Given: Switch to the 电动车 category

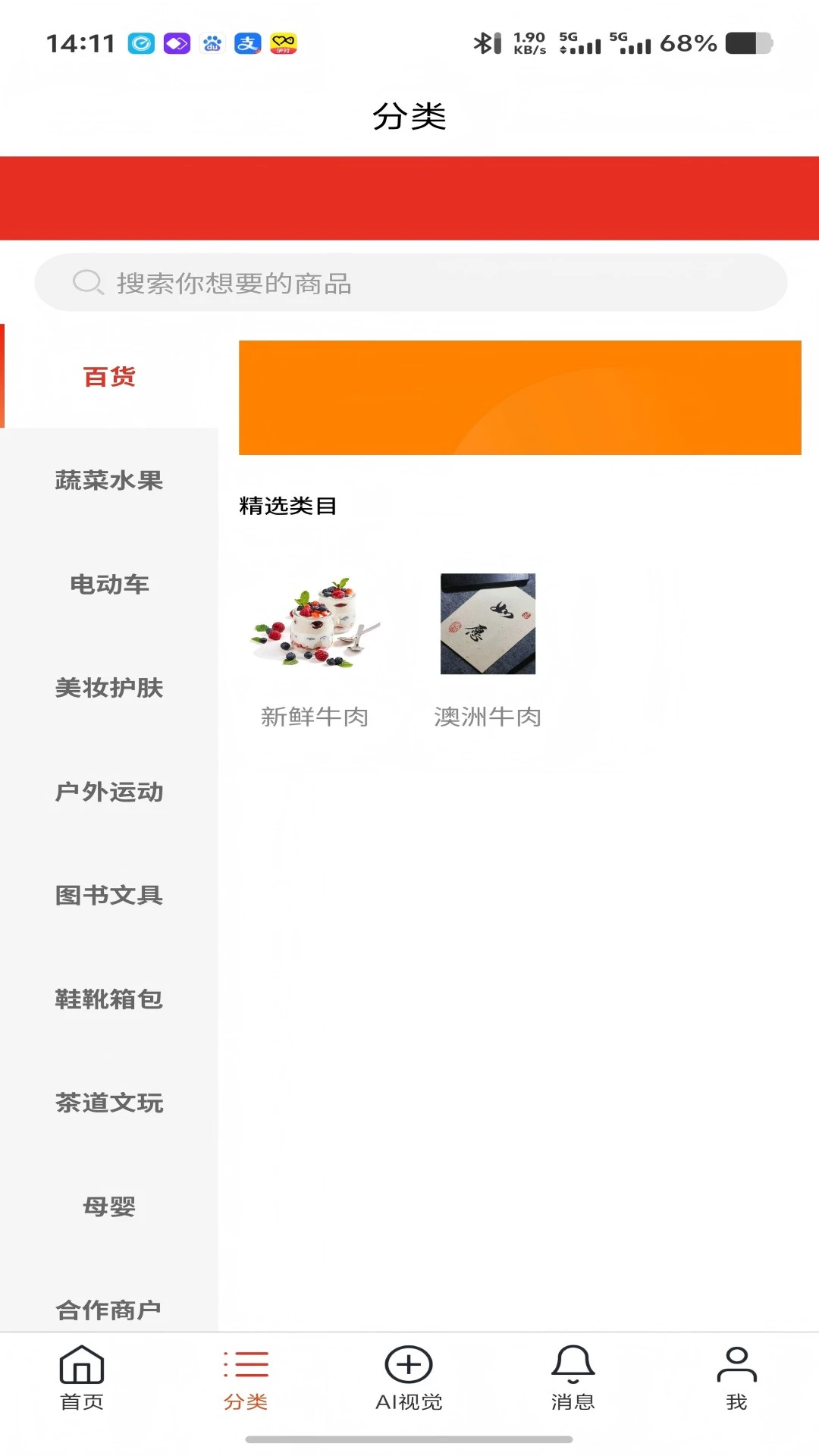Looking at the screenshot, I should pos(109,584).
